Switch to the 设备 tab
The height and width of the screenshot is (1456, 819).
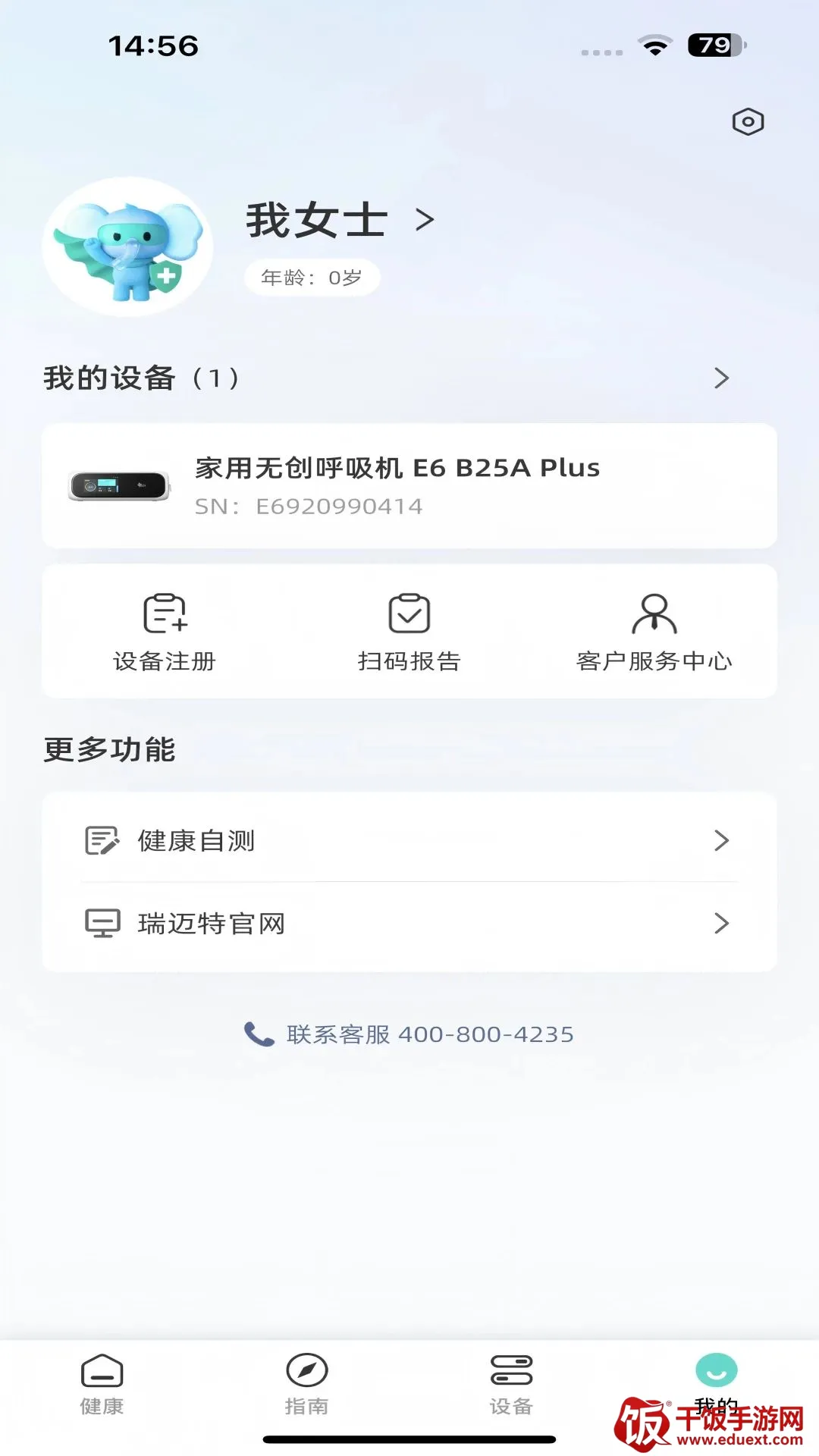click(x=512, y=1385)
